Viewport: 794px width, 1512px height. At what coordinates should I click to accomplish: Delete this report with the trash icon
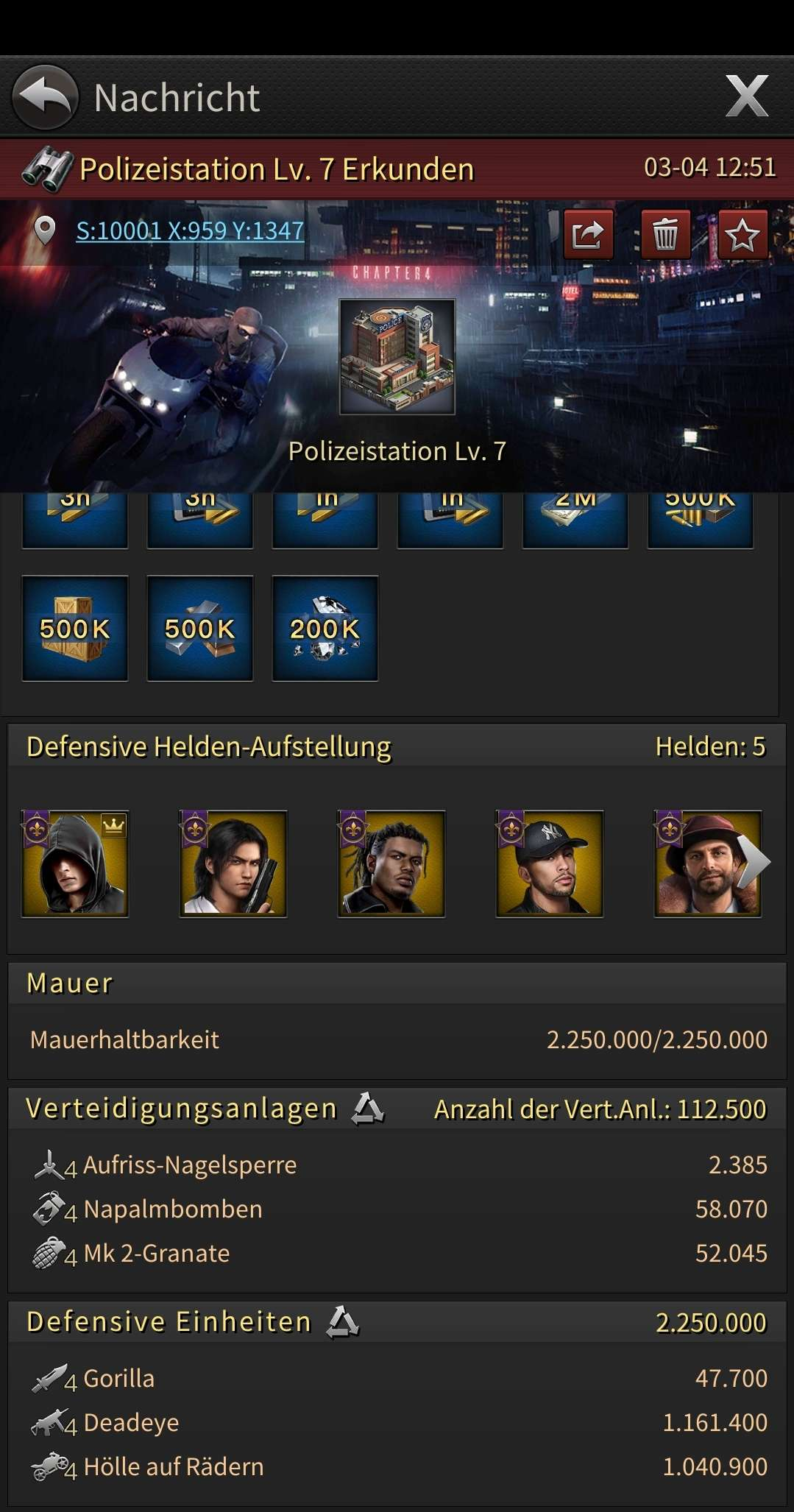[665, 235]
